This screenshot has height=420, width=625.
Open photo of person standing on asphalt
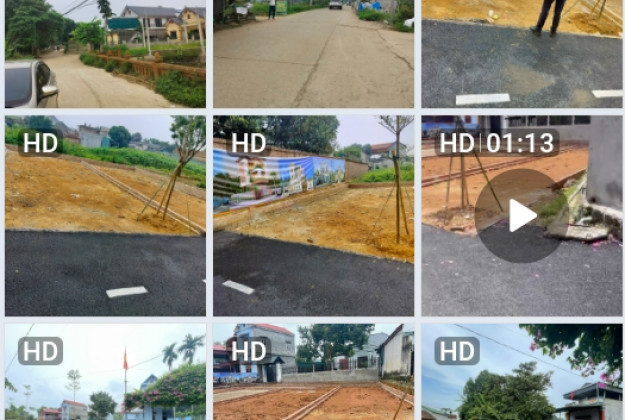521,54
